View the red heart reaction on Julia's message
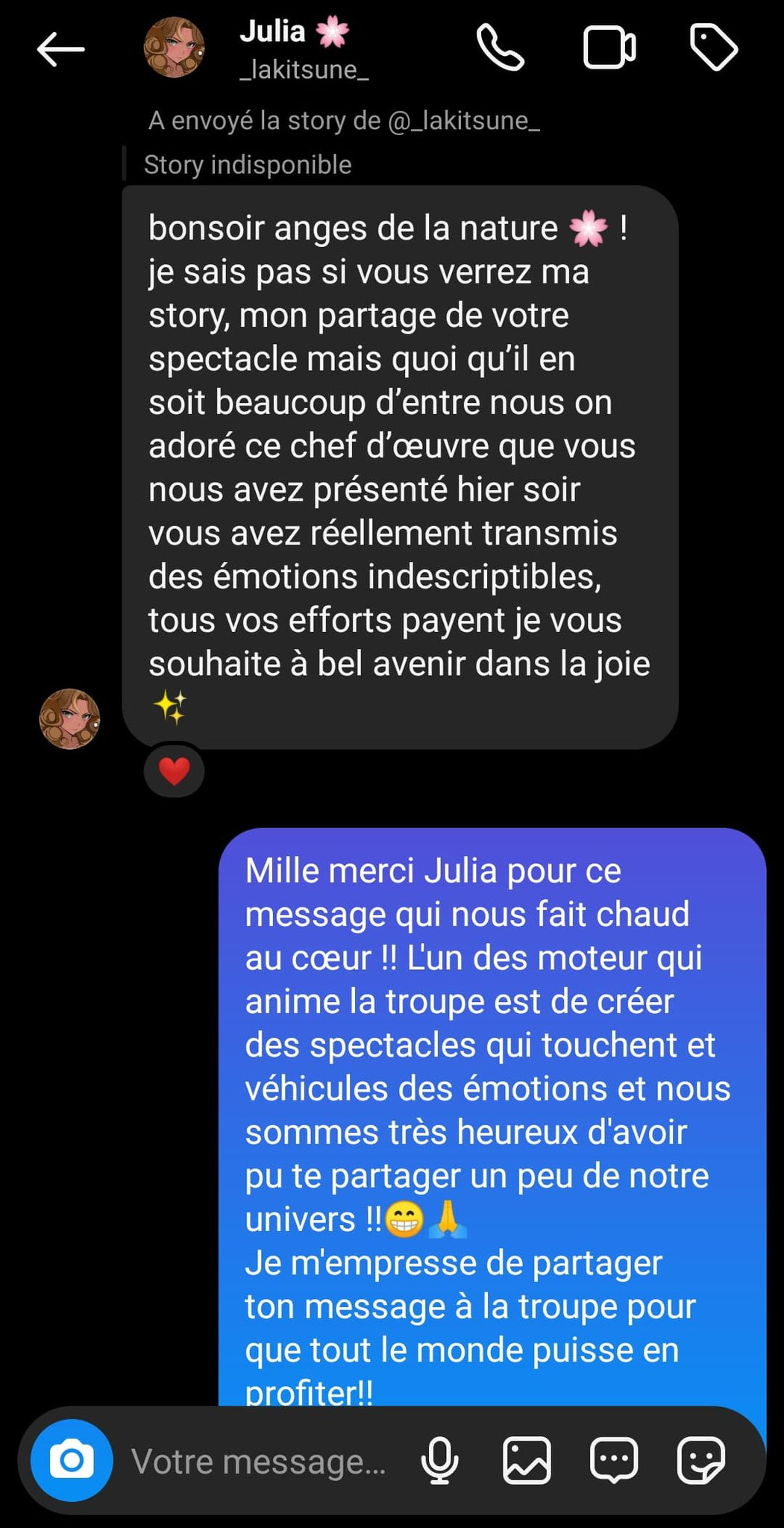The height and width of the screenshot is (1528, 784). [x=175, y=771]
